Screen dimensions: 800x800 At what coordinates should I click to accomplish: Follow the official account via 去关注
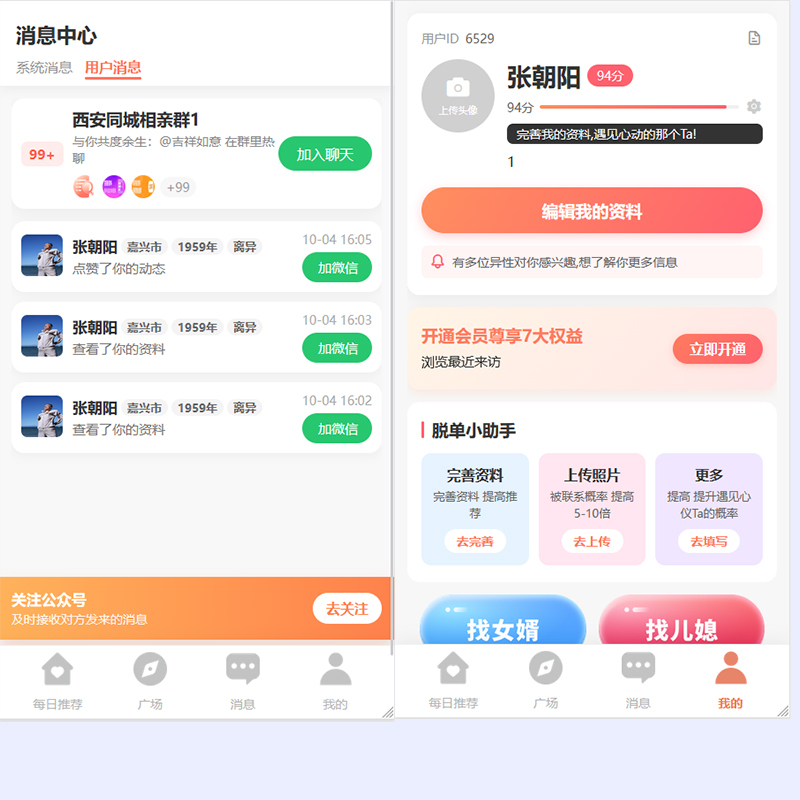coord(346,608)
